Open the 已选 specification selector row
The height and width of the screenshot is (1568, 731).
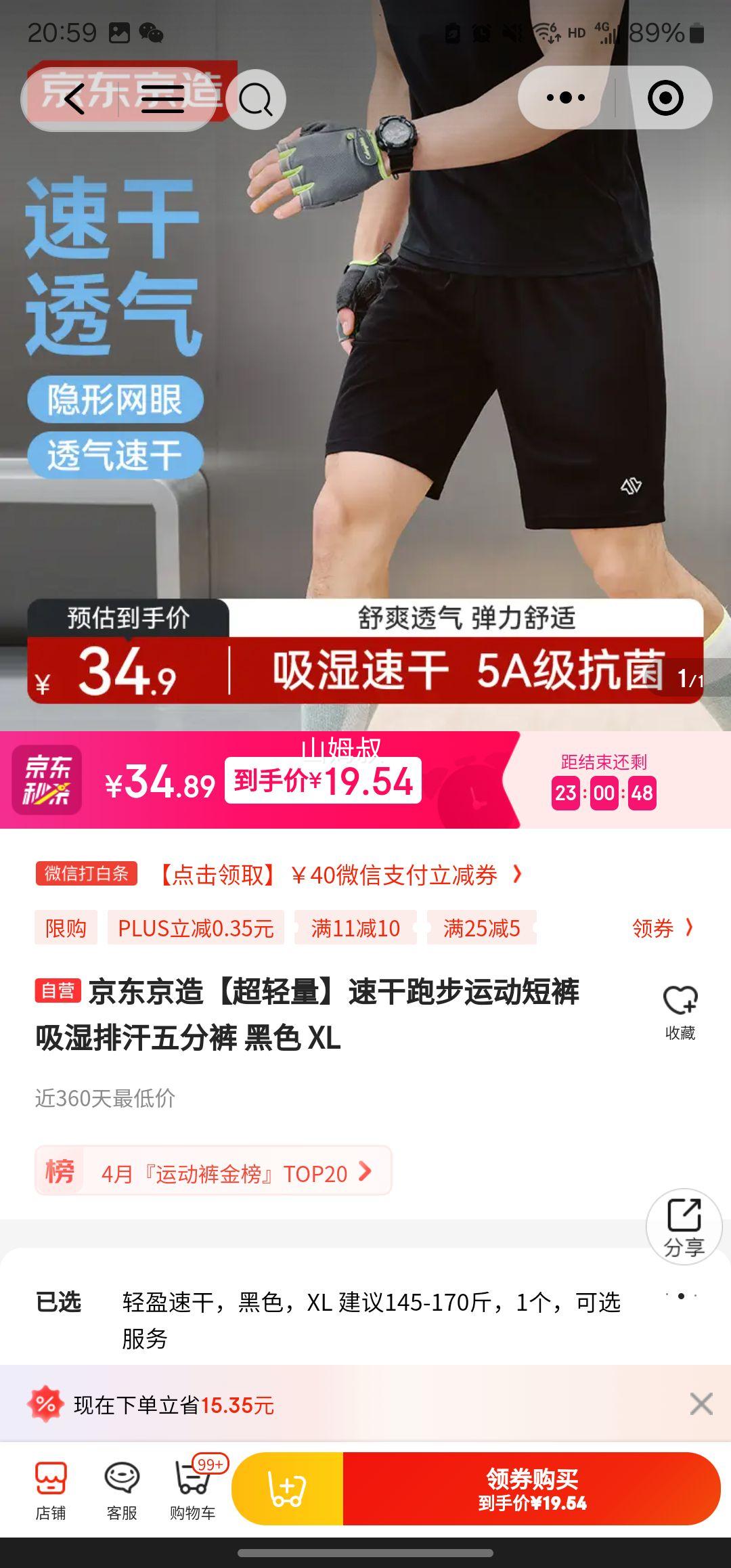(365, 1319)
